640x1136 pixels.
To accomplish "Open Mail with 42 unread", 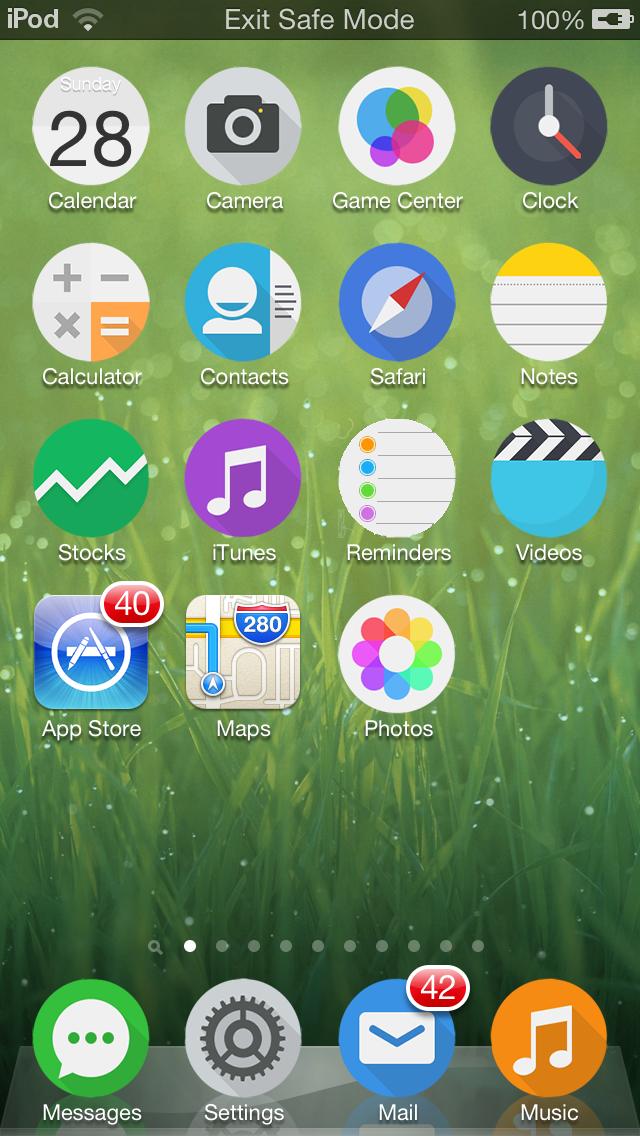I will pyautogui.click(x=397, y=1039).
